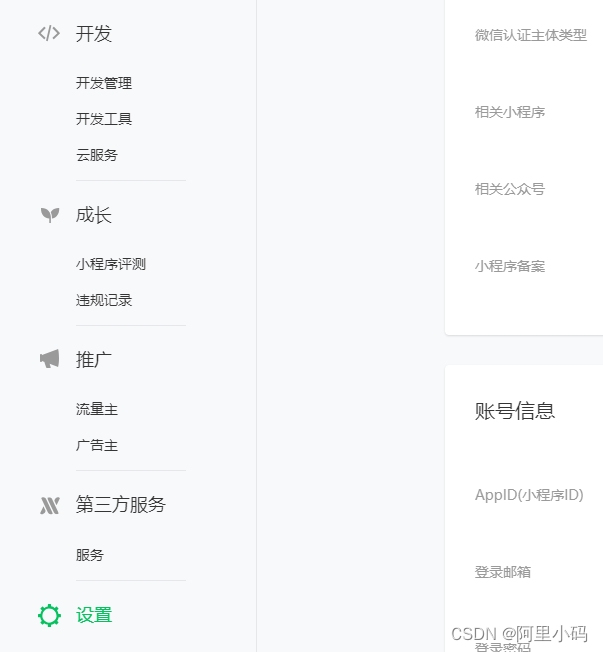The image size is (603, 652).
Task: Open the 流量主 page
Action: [x=97, y=409]
